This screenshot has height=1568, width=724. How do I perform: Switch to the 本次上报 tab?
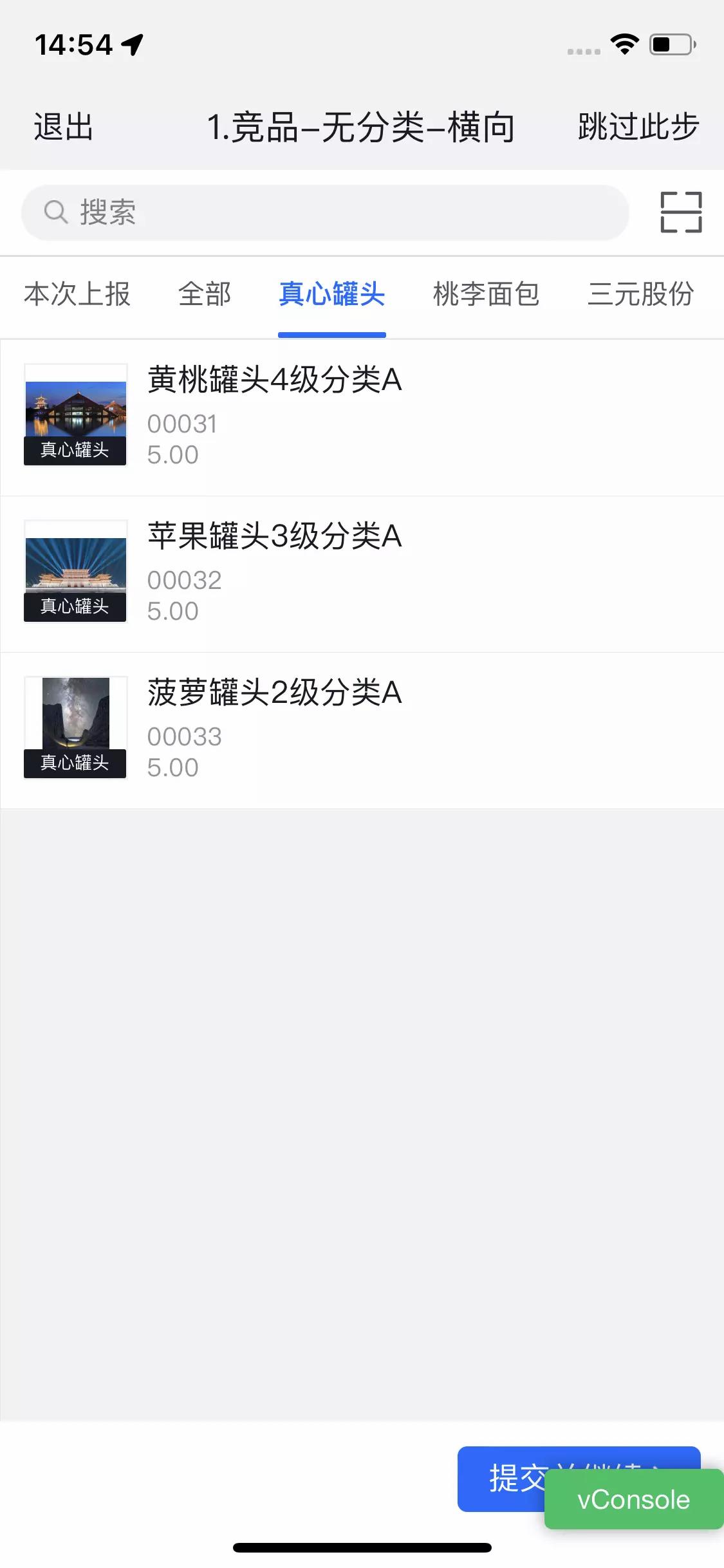click(77, 295)
